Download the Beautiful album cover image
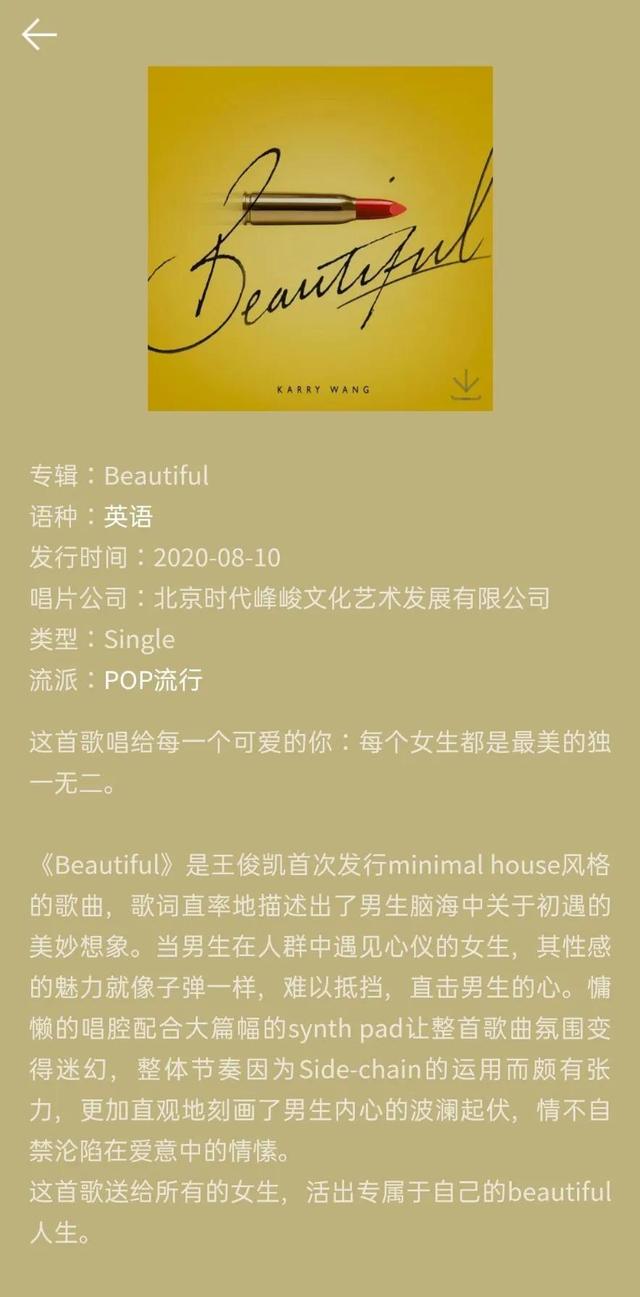 click(465, 384)
